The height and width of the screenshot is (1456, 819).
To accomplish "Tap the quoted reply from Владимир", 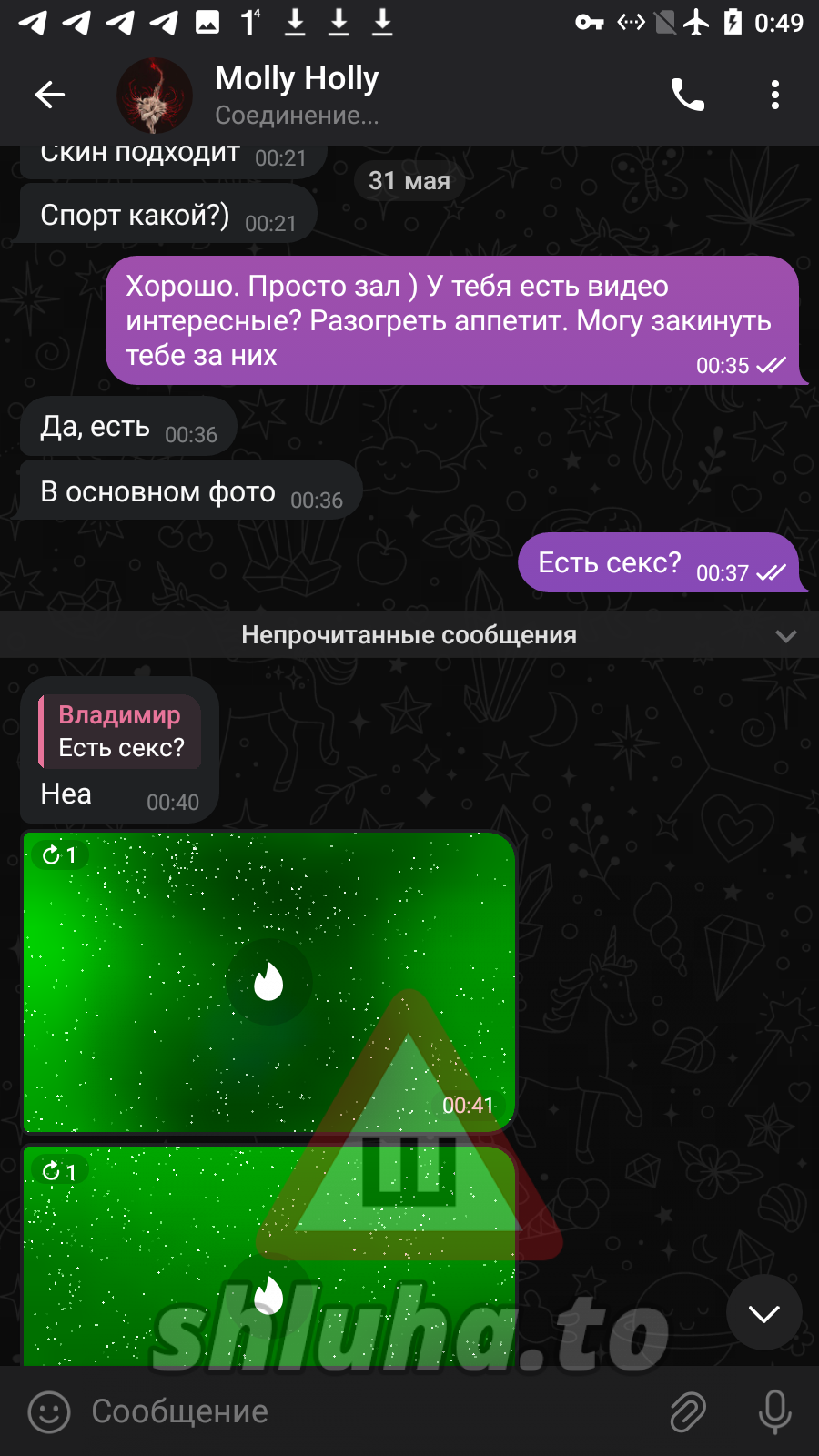I will coord(120,732).
